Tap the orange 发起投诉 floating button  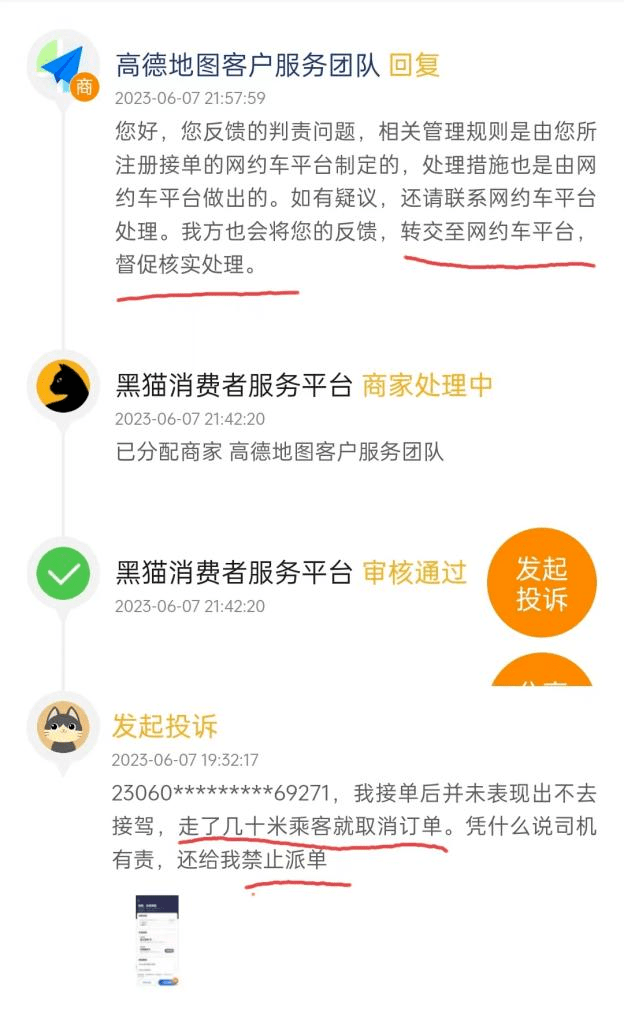coord(541,583)
